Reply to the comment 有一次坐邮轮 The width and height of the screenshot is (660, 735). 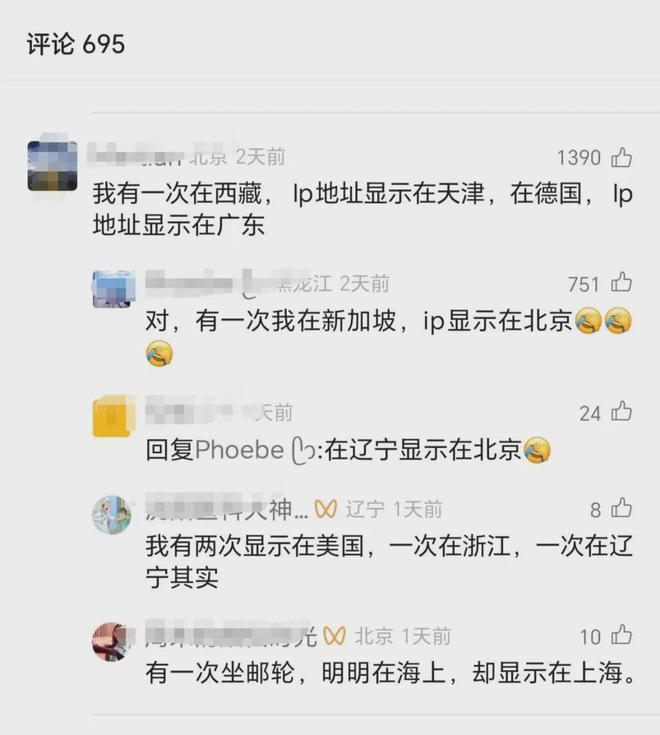click(x=390, y=674)
